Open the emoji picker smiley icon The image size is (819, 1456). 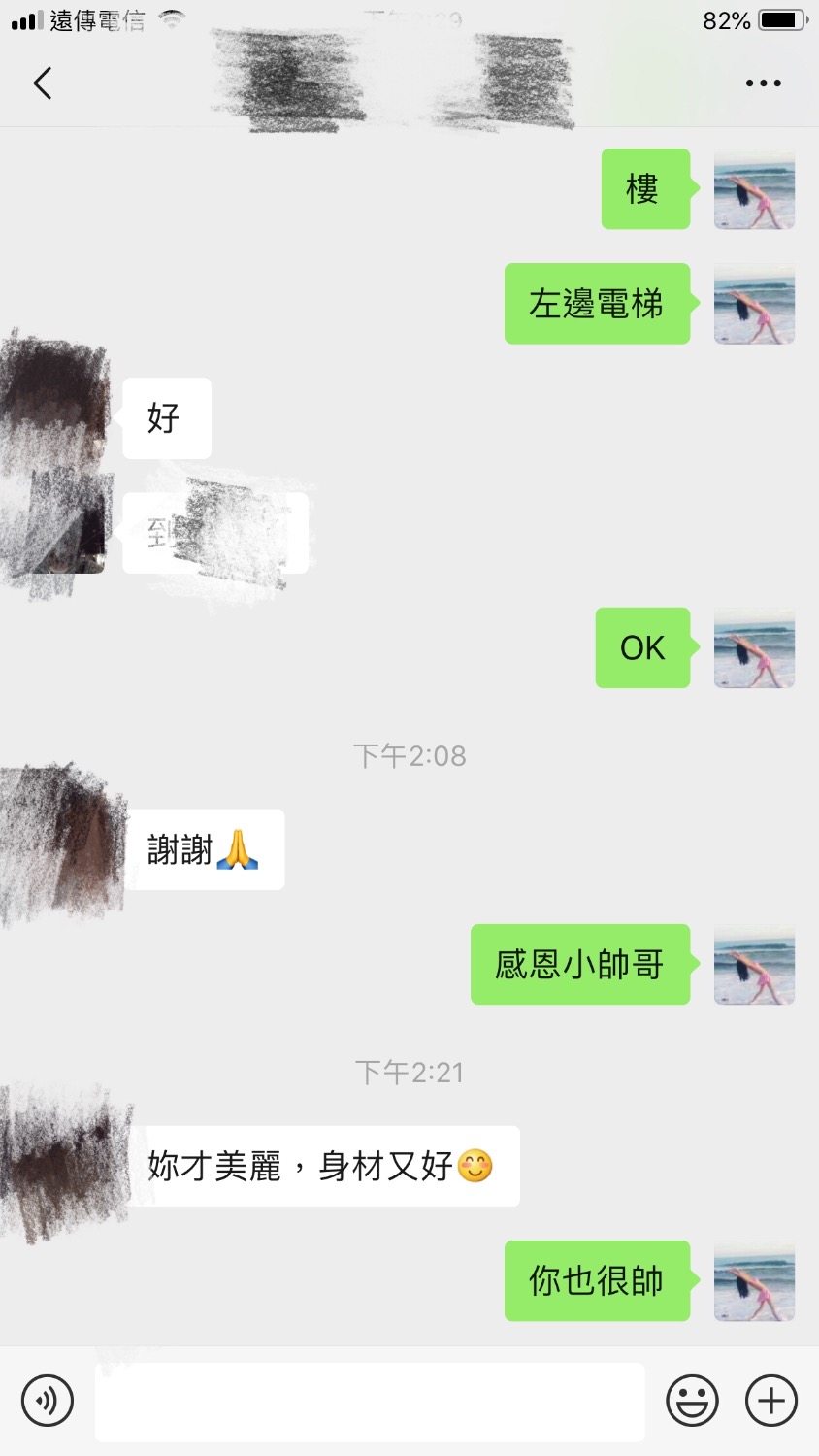point(692,1401)
